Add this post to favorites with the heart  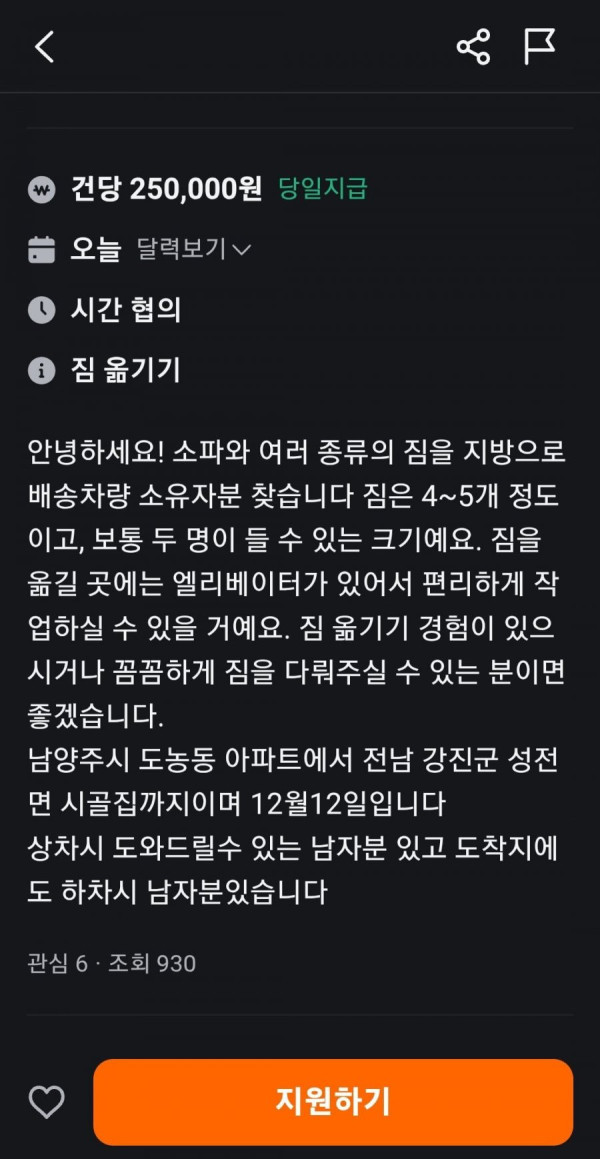pos(46,1102)
